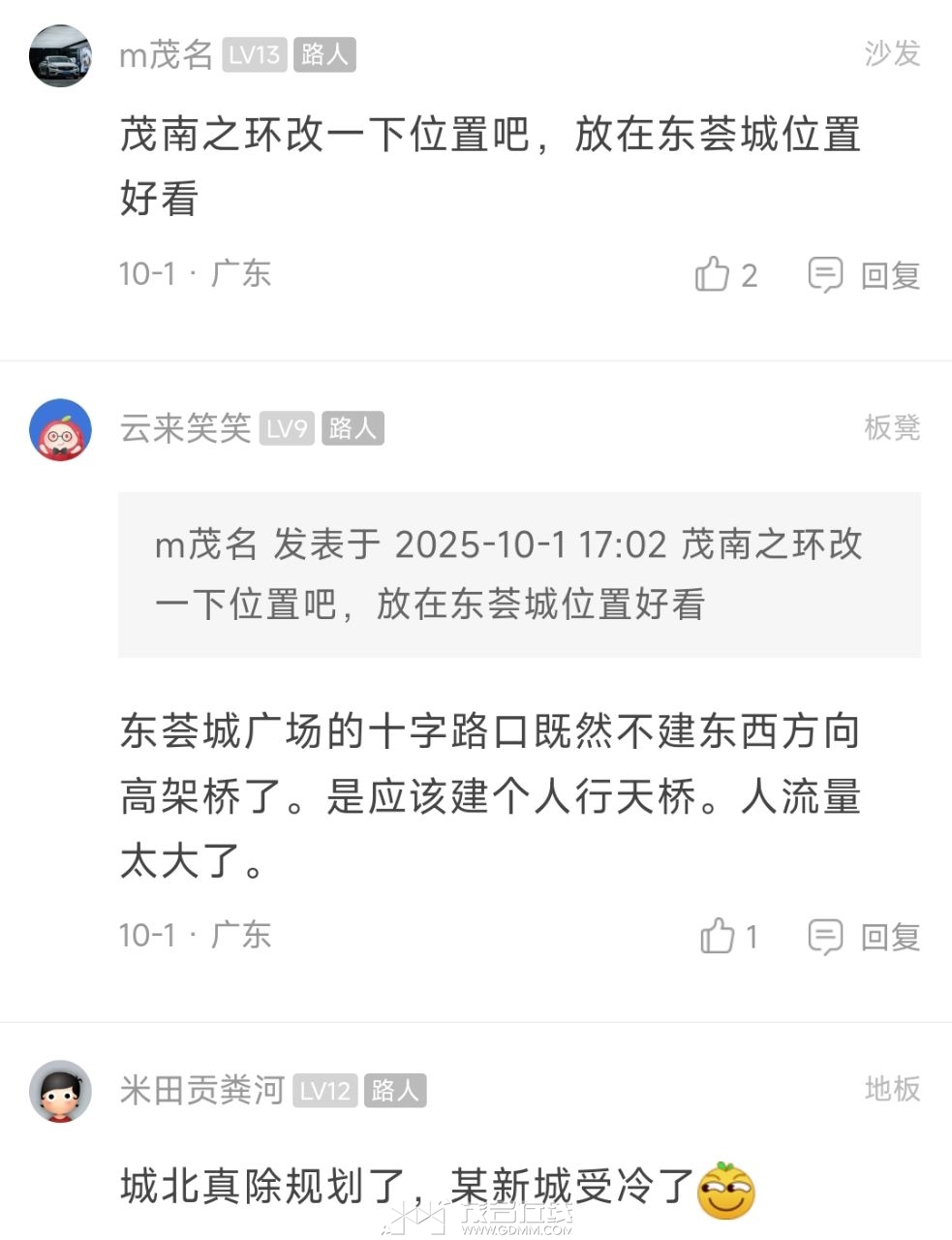Open 米田贡粪河's profile avatar

pos(60,1091)
